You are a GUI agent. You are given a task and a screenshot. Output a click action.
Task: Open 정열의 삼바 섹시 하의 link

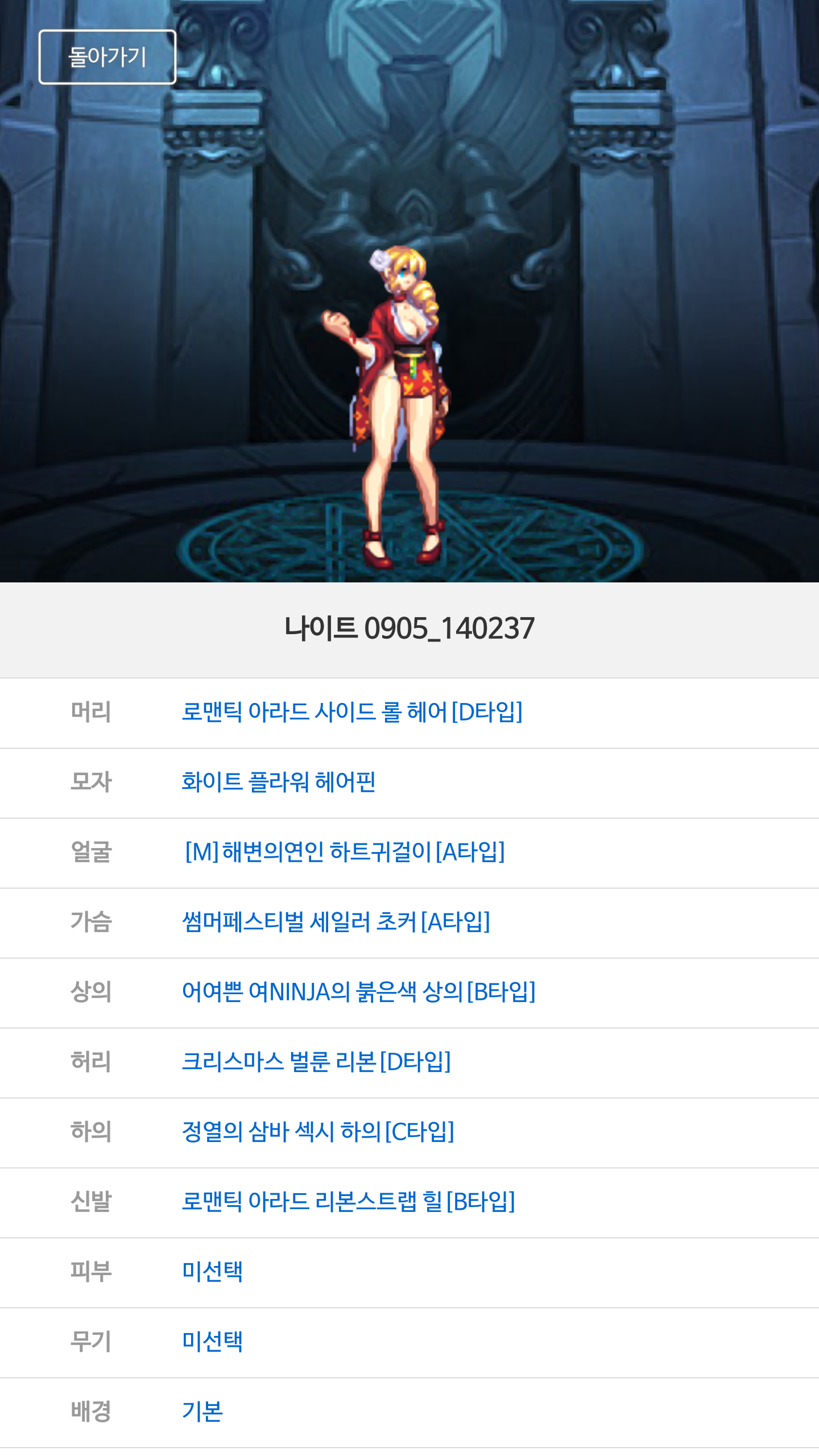(317, 1132)
